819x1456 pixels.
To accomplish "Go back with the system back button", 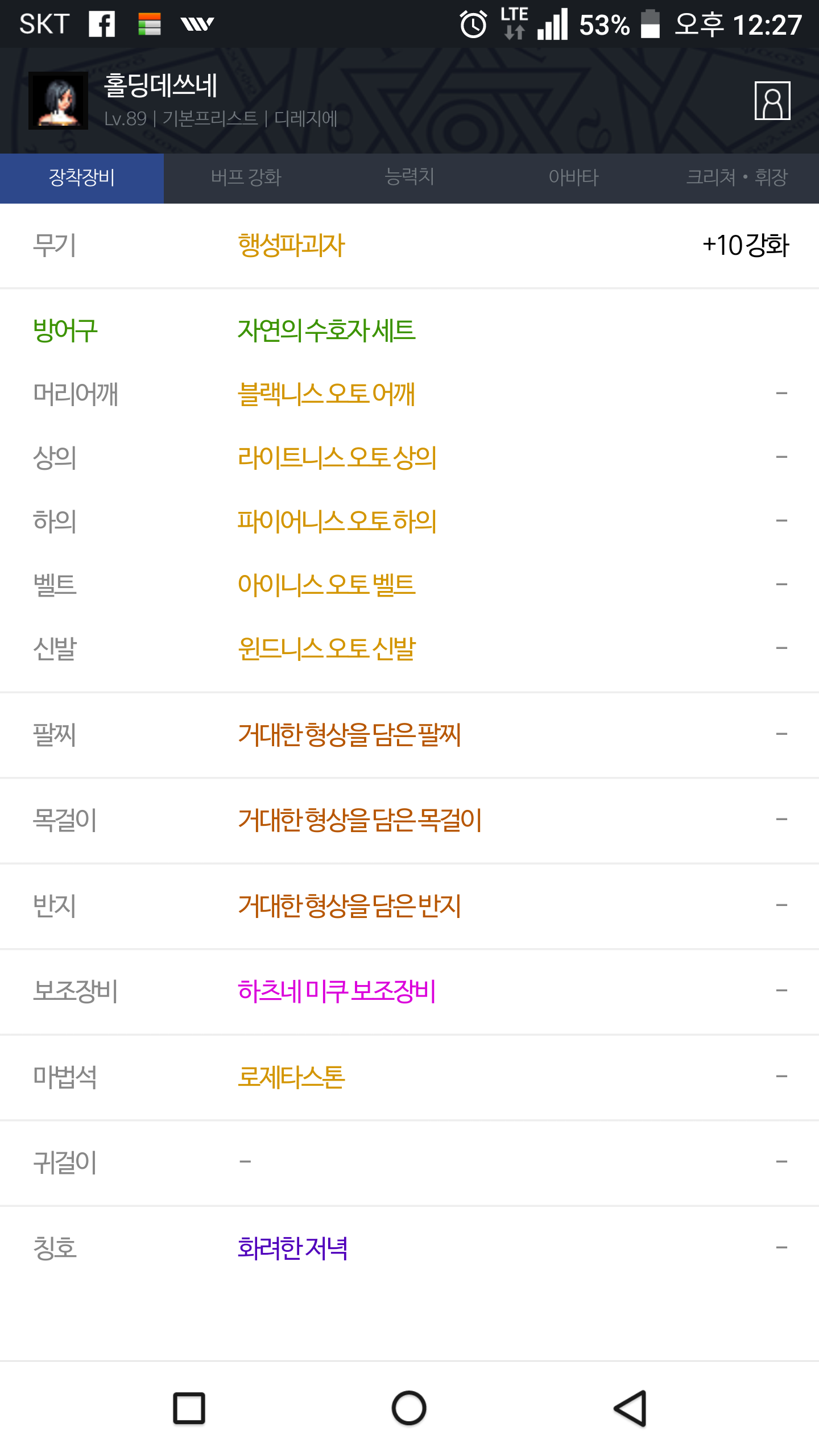I will point(630,1408).
